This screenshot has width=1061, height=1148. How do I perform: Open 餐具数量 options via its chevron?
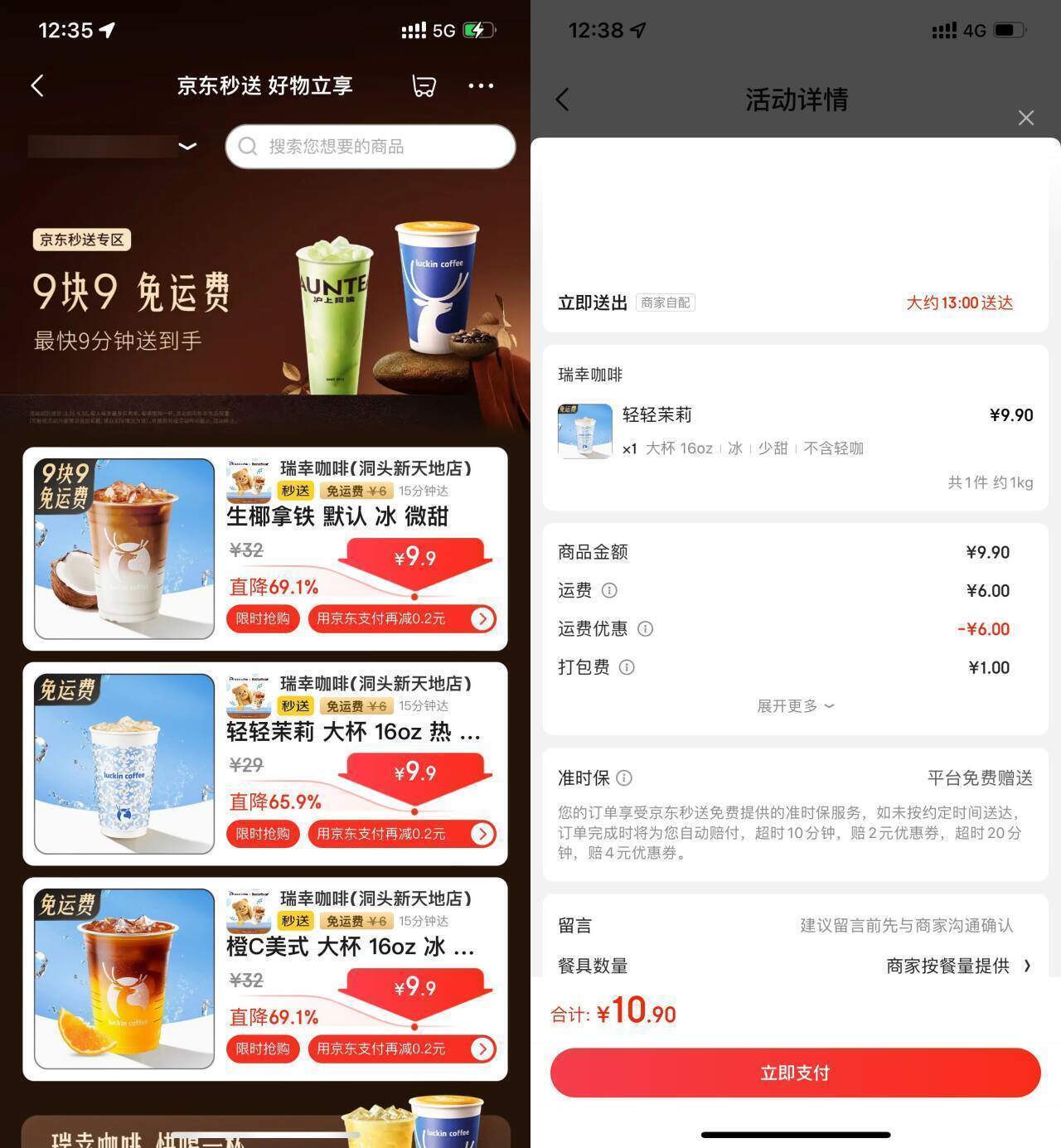pos(1028,965)
